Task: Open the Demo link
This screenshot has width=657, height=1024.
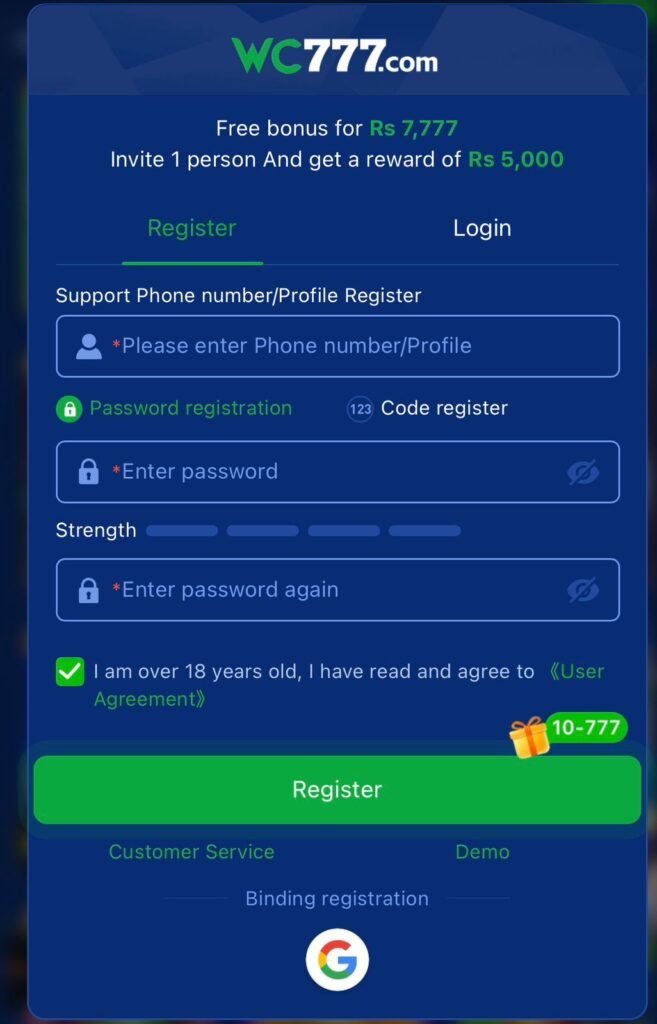Action: pos(482,852)
